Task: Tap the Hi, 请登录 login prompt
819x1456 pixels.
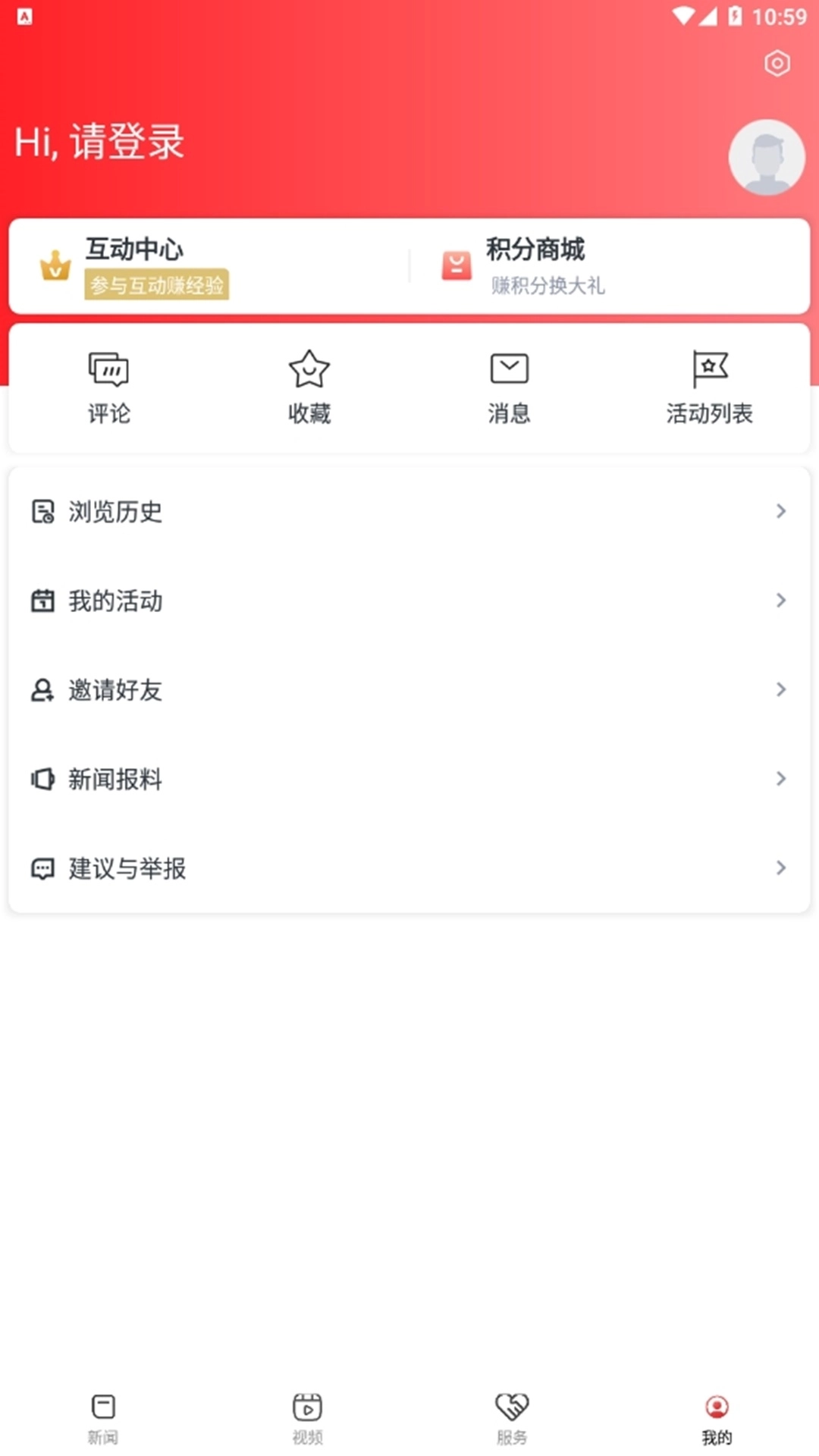Action: coord(100,143)
